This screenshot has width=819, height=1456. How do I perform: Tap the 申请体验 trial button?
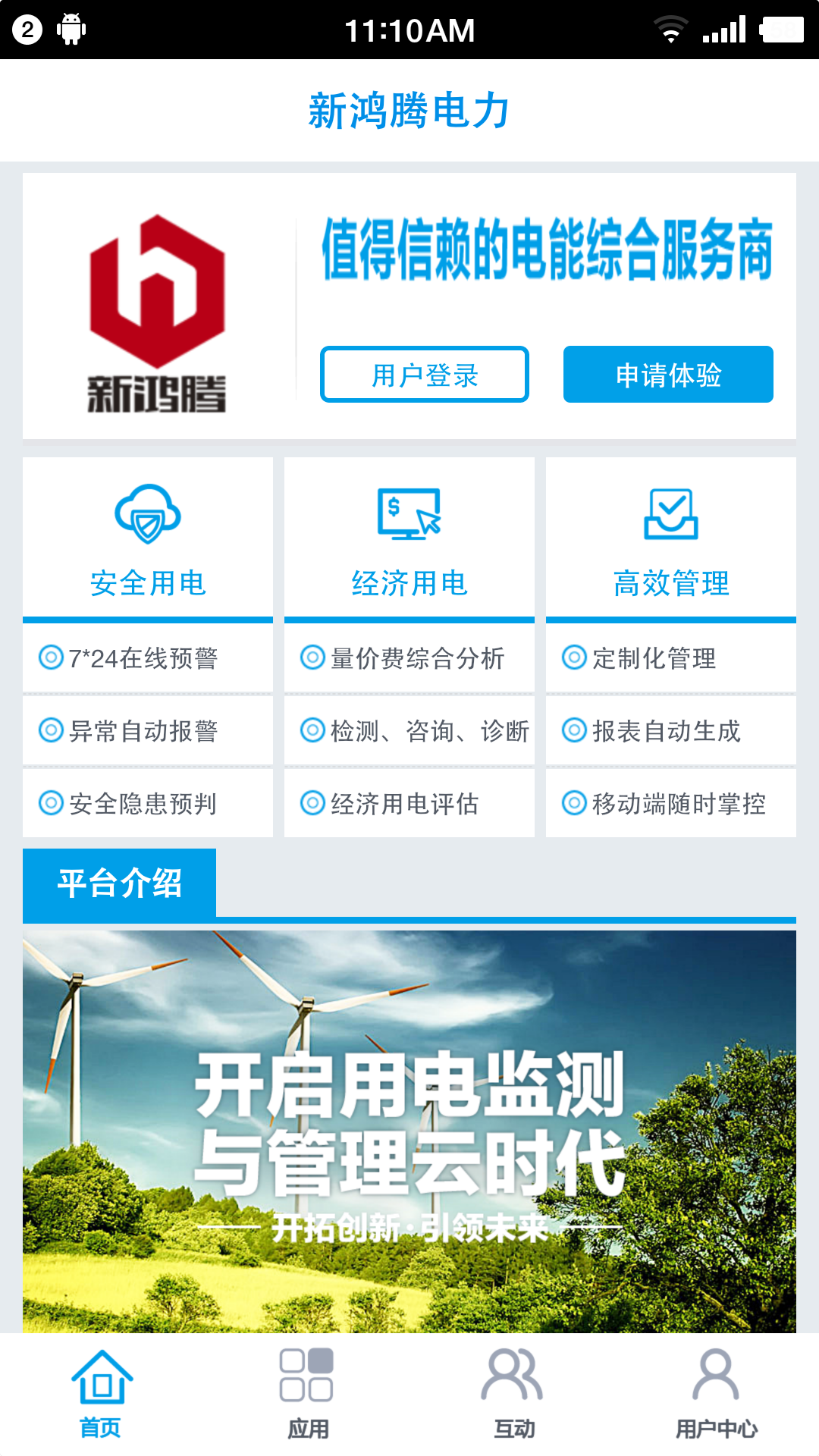[x=668, y=374]
